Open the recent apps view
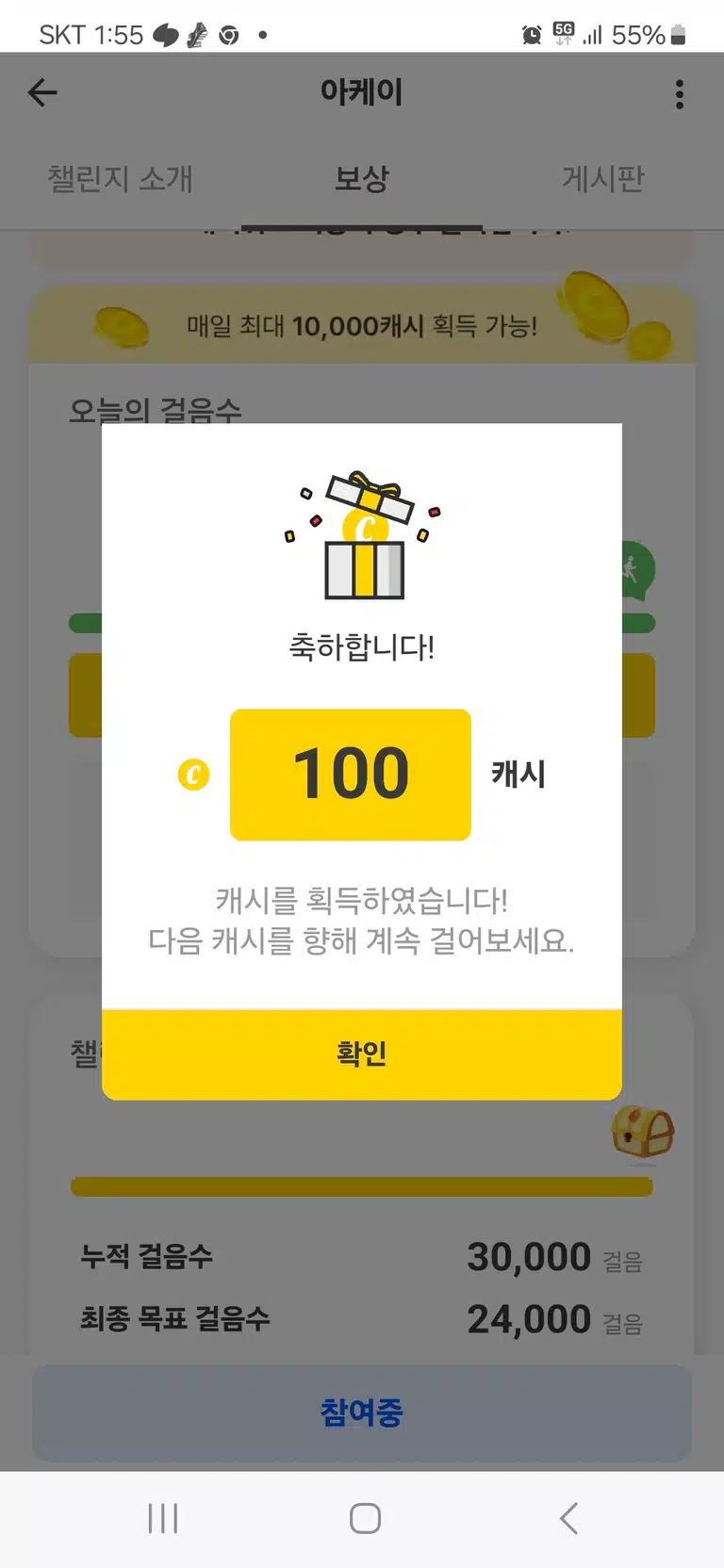Screen dimensions: 724x1568 pyautogui.click(x=163, y=1519)
